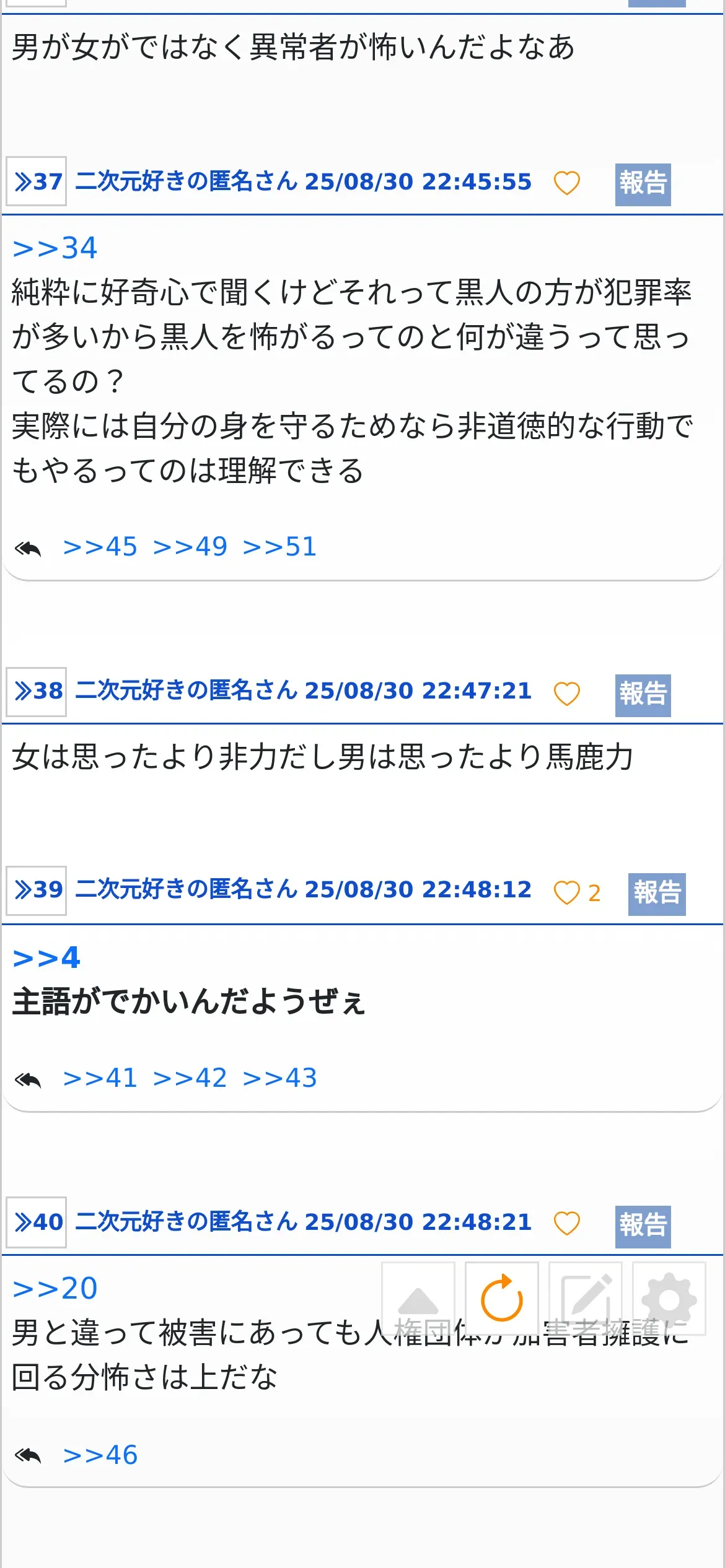The image size is (725, 1568).
Task: Open the >>4 quoted post link
Action: 46,958
